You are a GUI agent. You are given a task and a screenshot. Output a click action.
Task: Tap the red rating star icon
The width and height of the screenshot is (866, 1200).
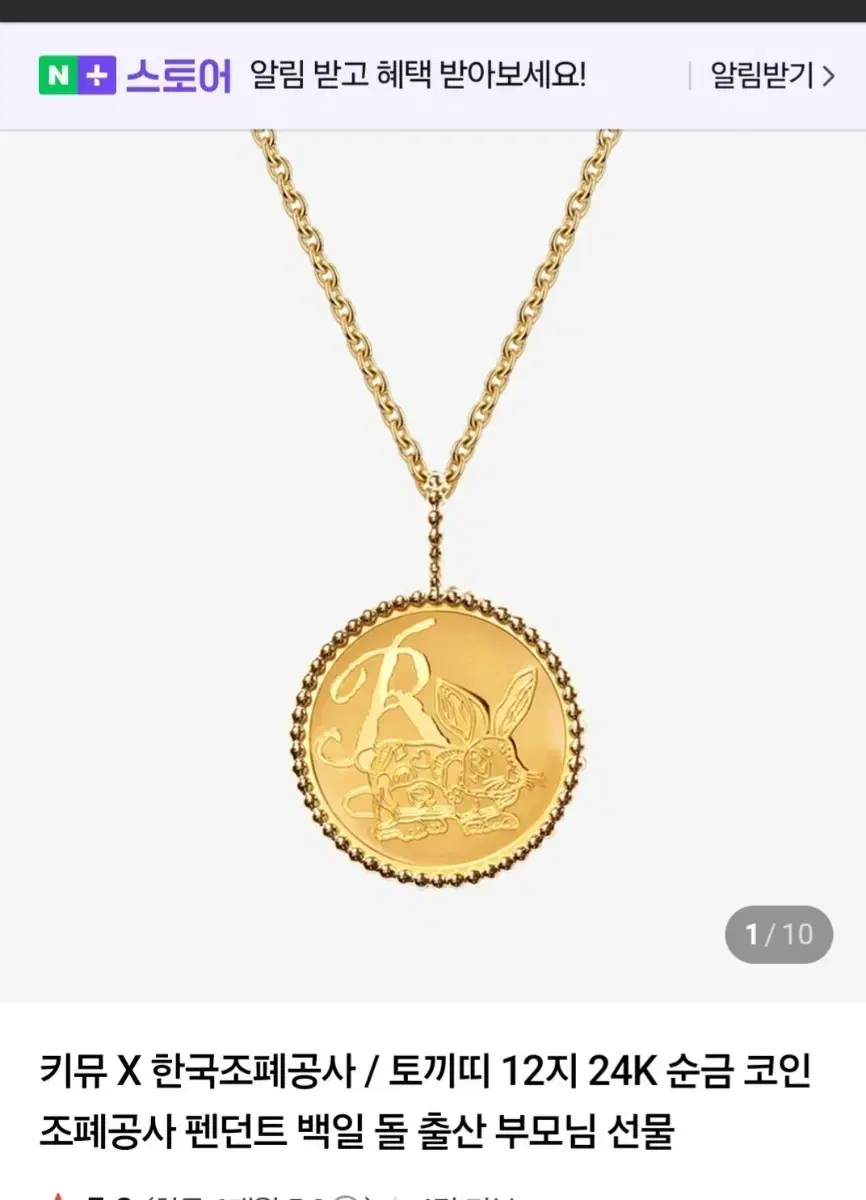point(58,1194)
